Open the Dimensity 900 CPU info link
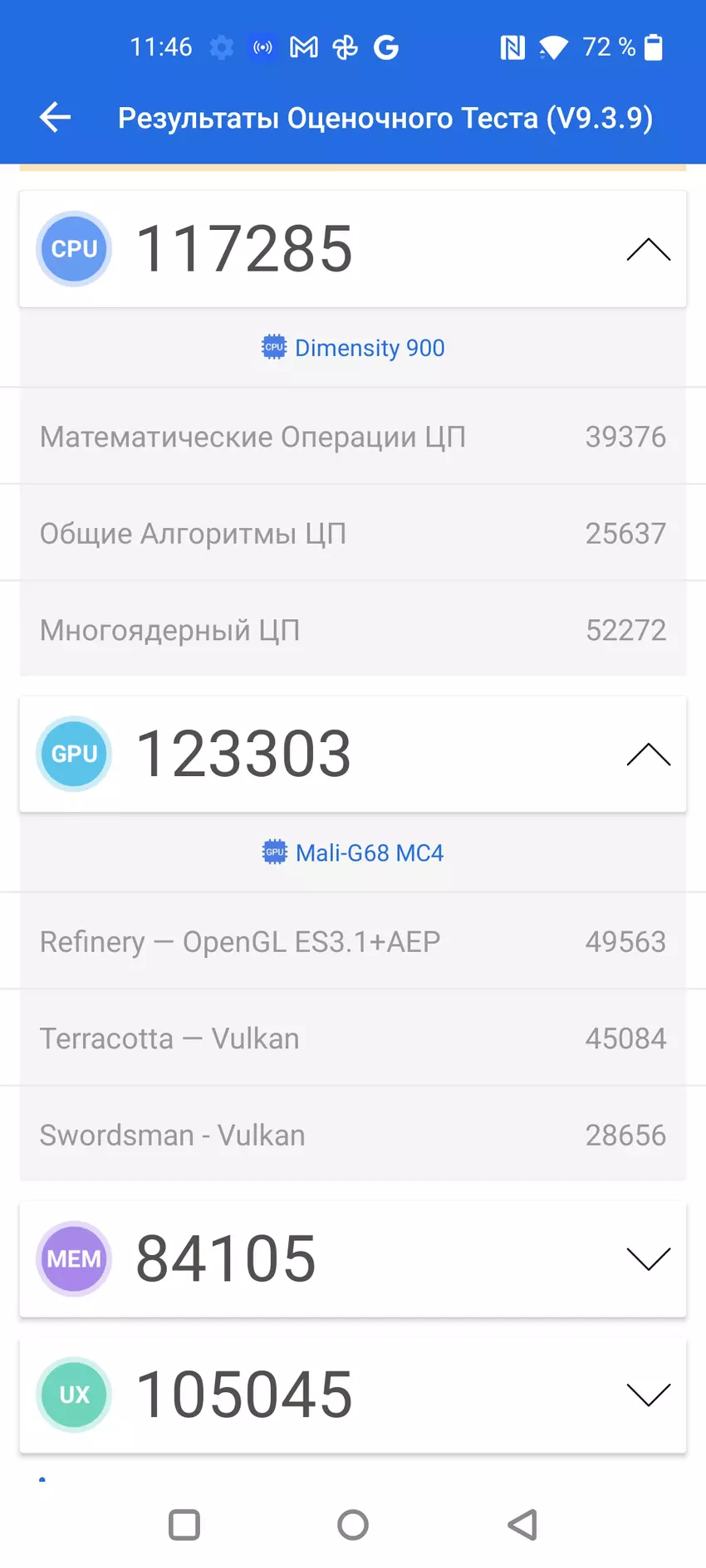Screen dimensions: 706x1568 [354, 348]
